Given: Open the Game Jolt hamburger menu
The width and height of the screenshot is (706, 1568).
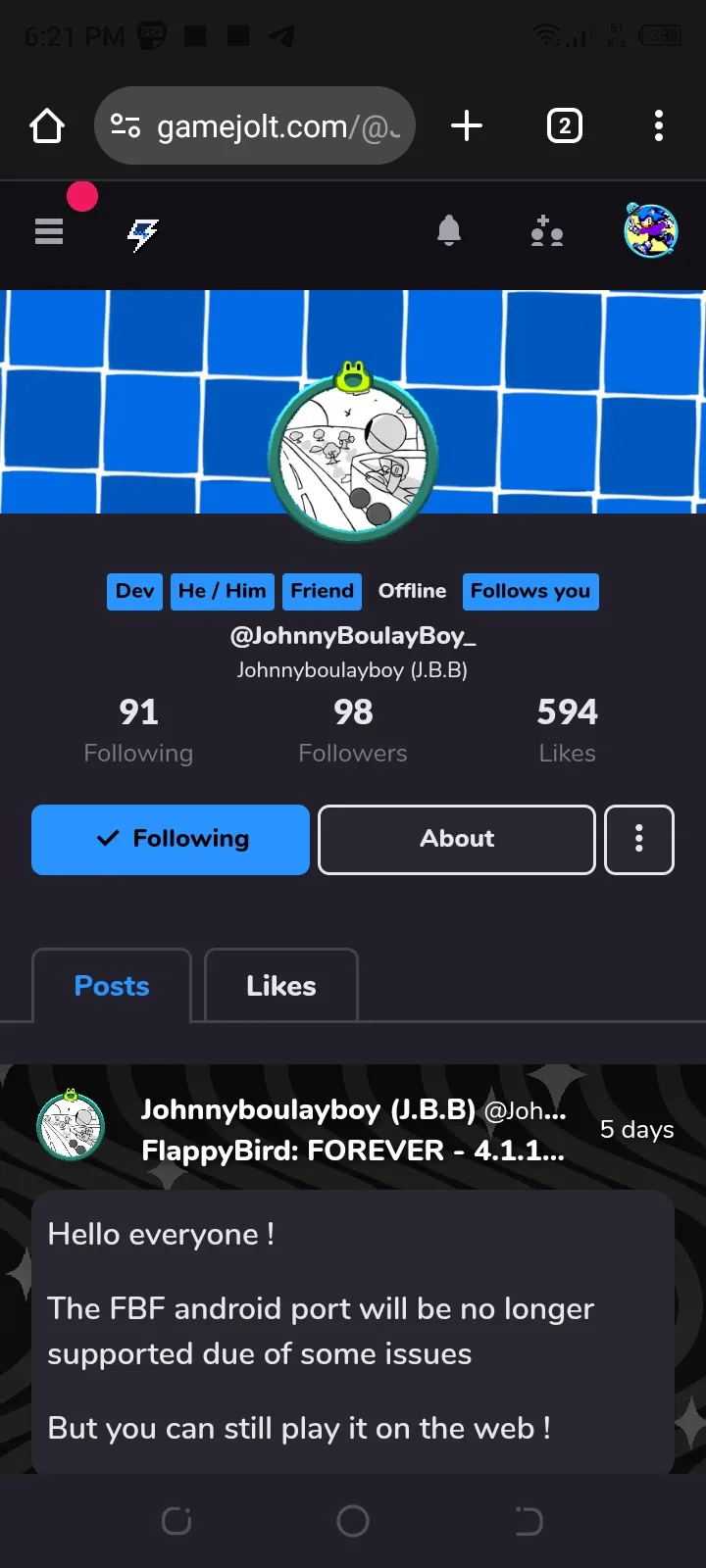Looking at the screenshot, I should pos(49,231).
